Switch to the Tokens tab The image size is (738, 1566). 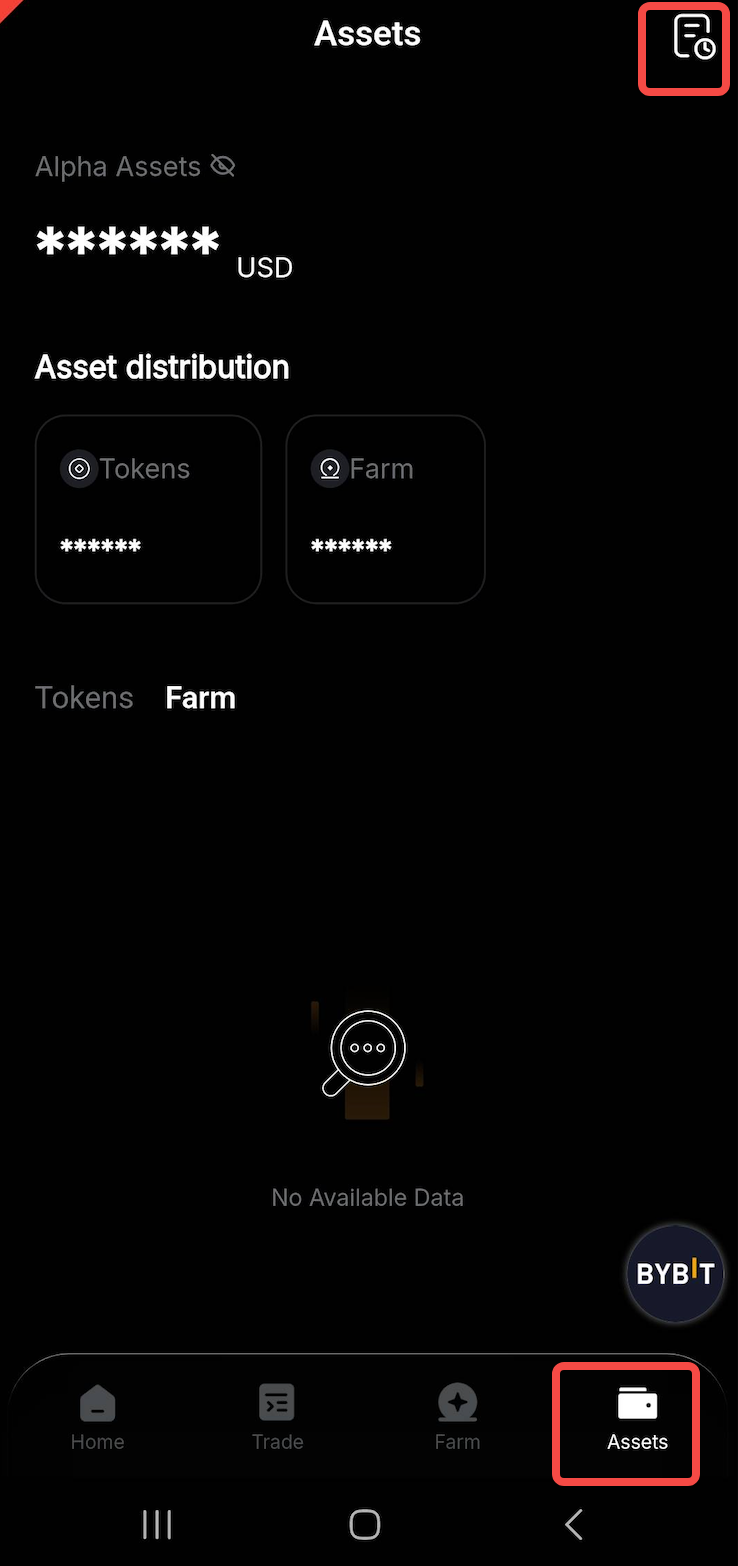pos(84,697)
